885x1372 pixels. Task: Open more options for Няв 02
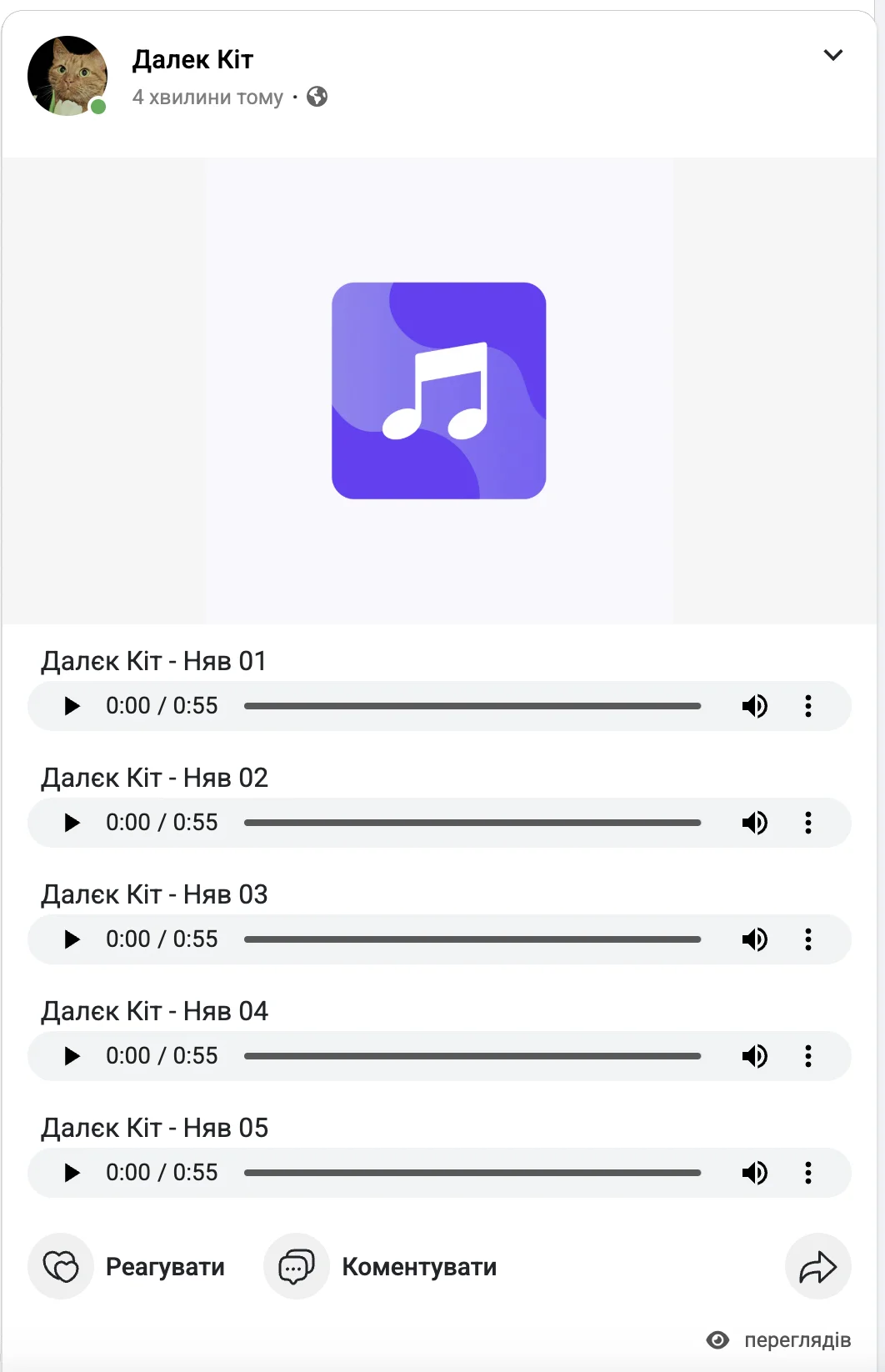(807, 823)
